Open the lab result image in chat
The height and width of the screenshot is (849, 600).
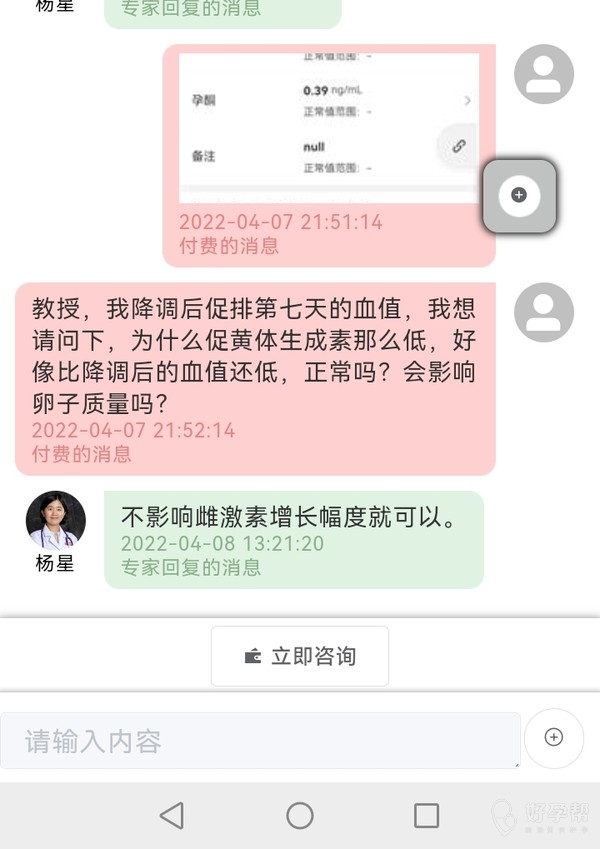tap(320, 125)
